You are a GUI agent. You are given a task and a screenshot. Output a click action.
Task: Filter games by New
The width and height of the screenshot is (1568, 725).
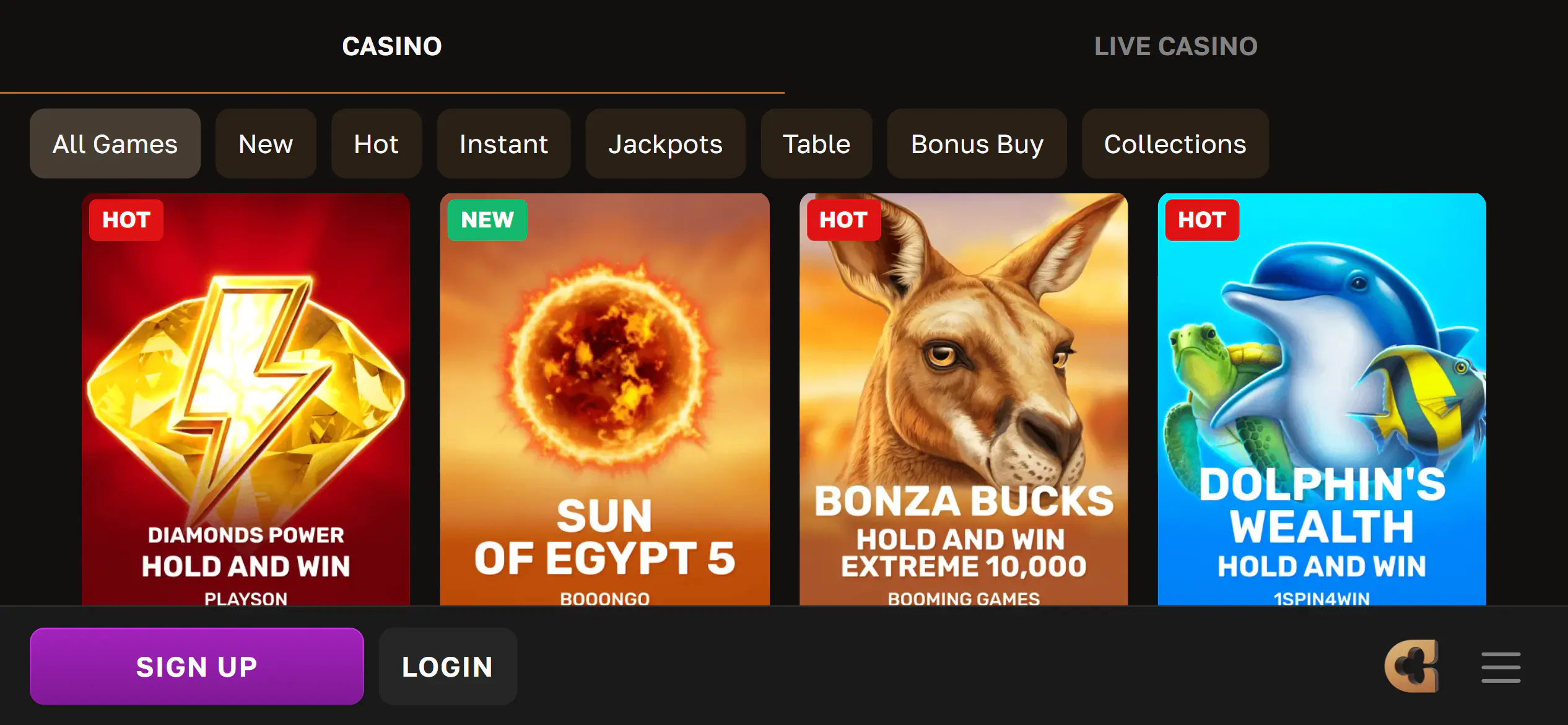pos(266,144)
